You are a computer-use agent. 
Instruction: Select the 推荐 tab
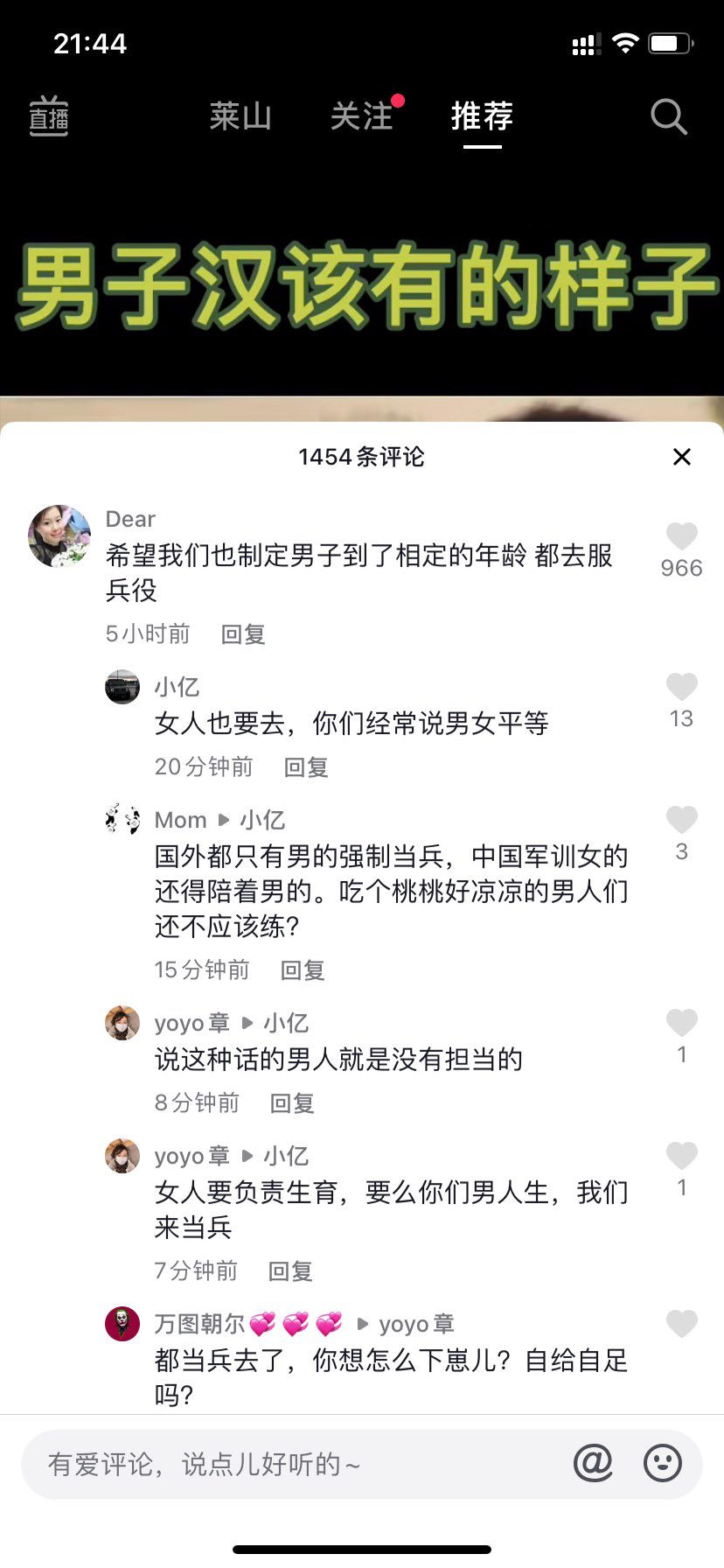(482, 116)
